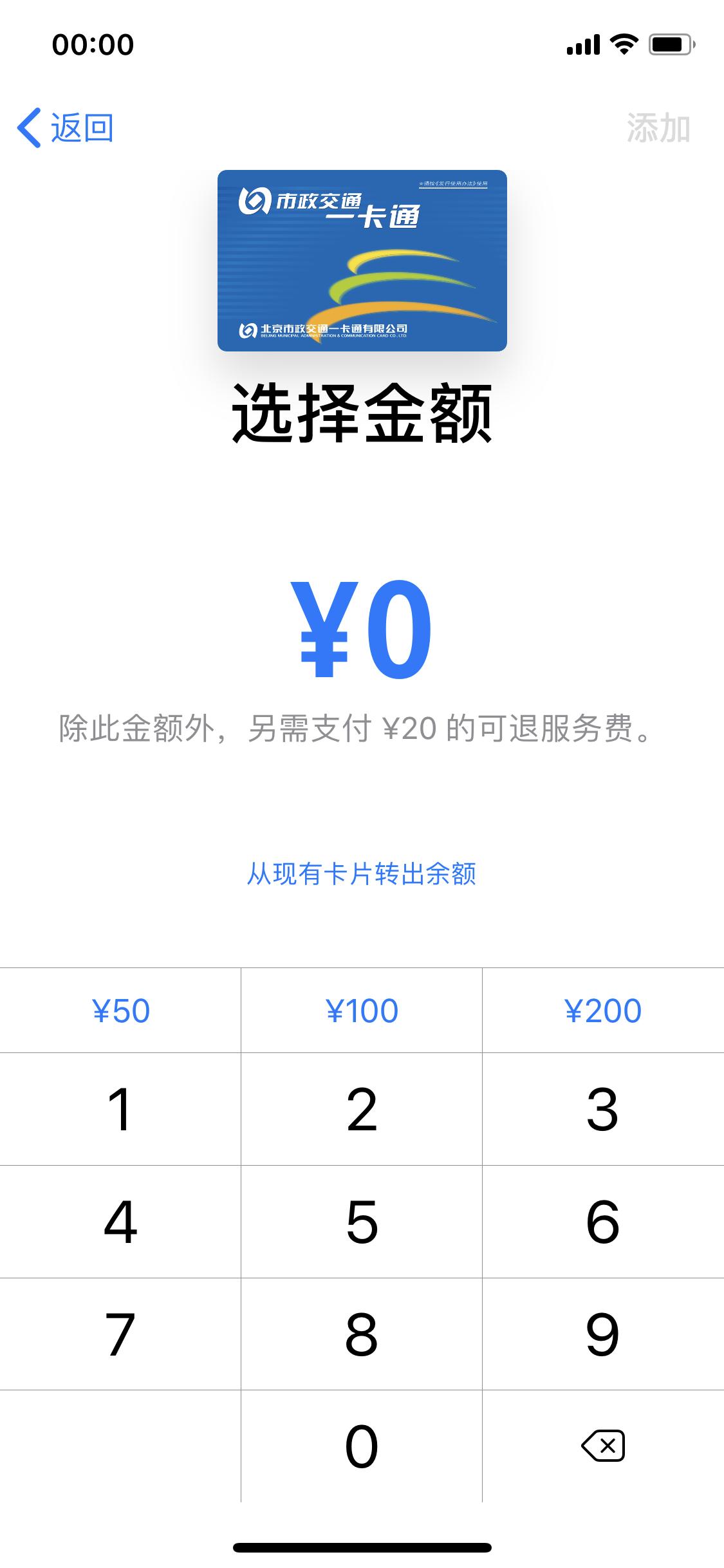Tap the ¥0 amount display
724x1568 pixels.
[x=362, y=628]
